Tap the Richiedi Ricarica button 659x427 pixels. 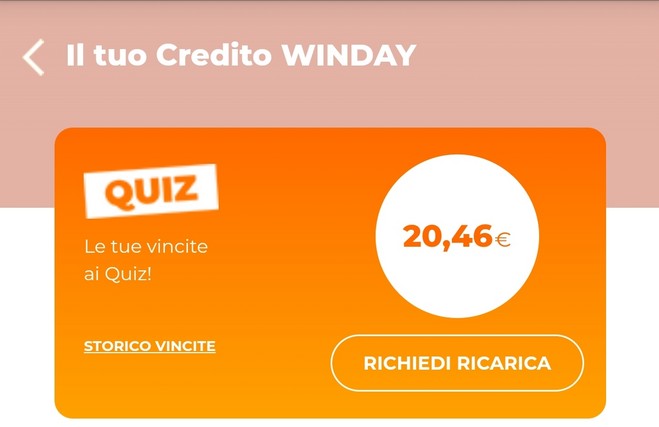(457, 363)
